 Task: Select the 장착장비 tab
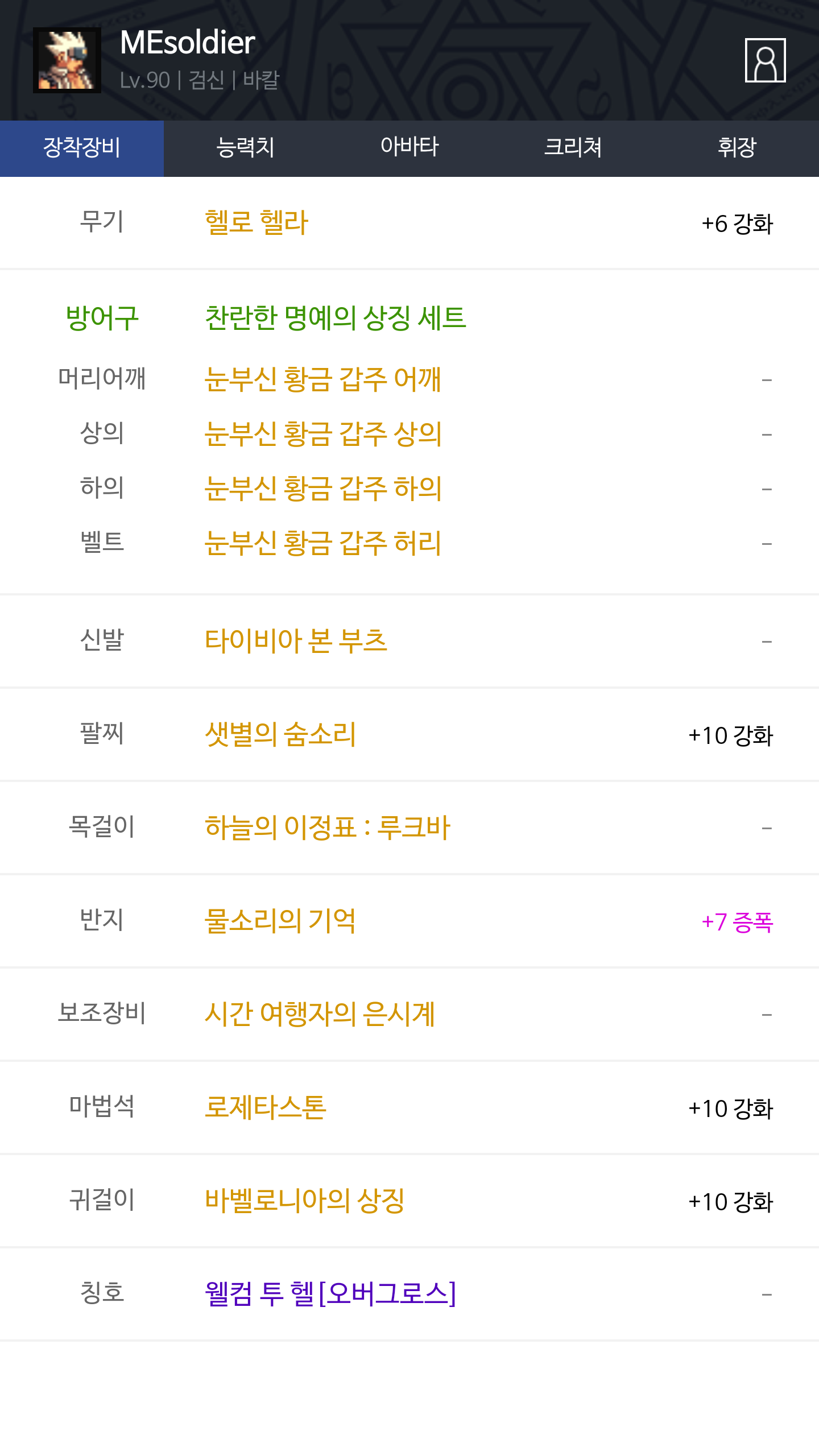tap(82, 148)
